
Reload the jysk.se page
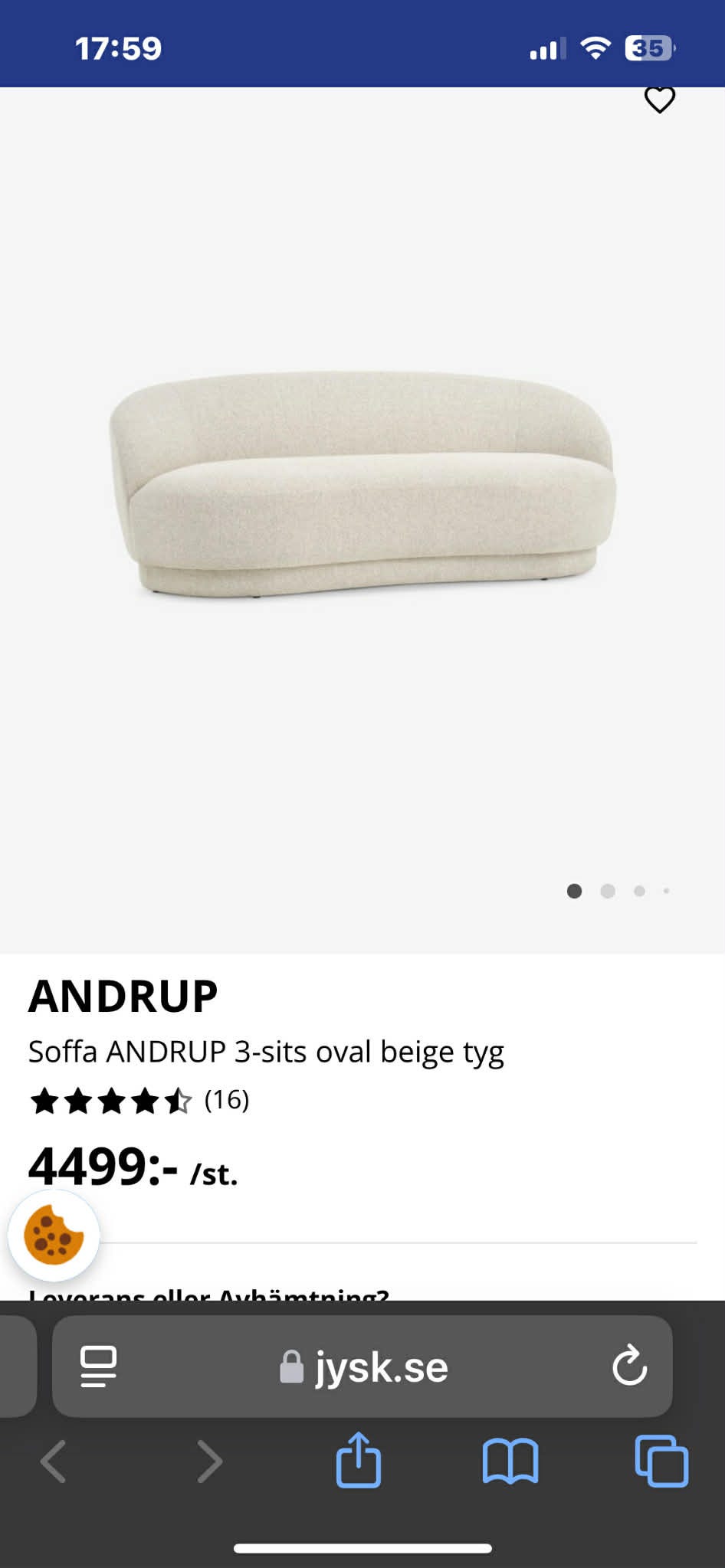click(x=629, y=1366)
